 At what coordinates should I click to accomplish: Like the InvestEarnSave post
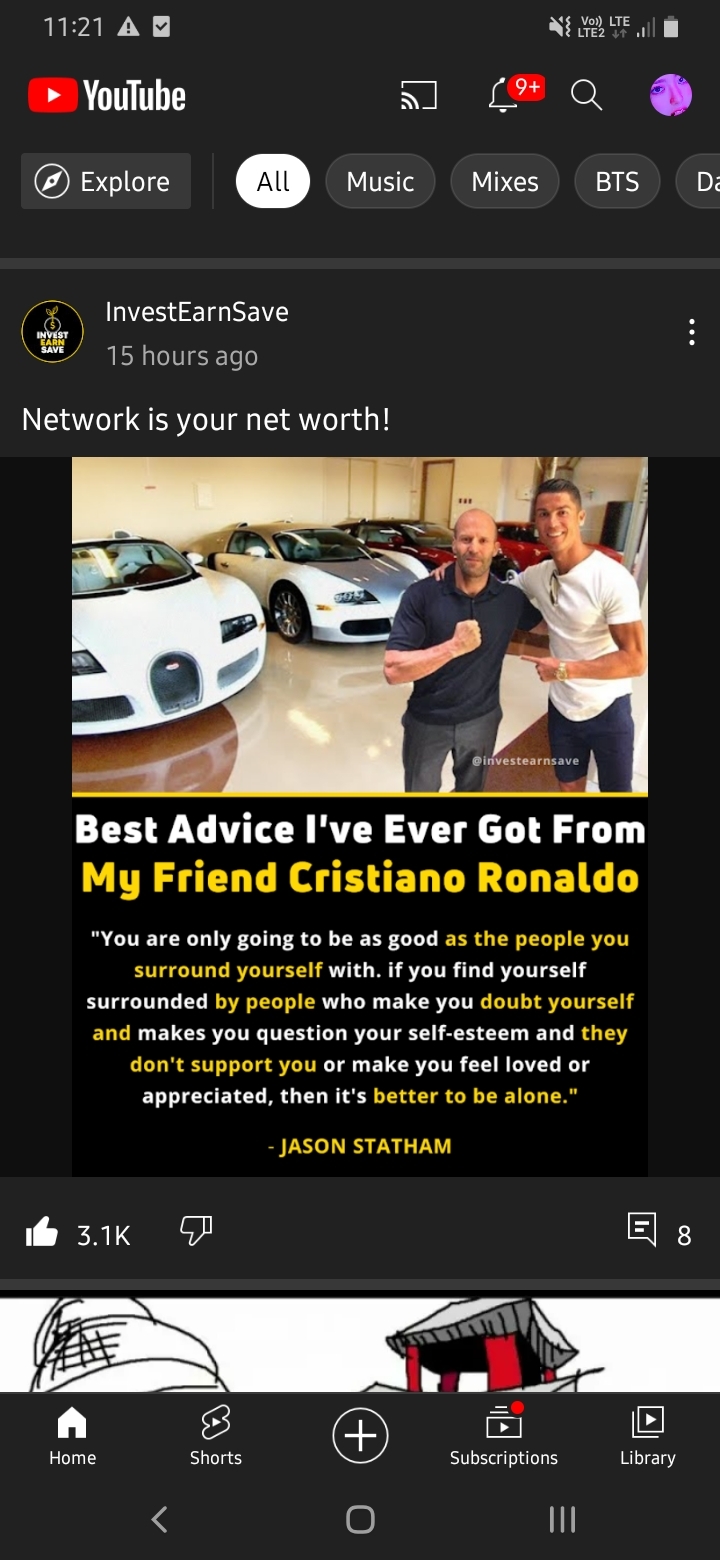click(42, 1233)
